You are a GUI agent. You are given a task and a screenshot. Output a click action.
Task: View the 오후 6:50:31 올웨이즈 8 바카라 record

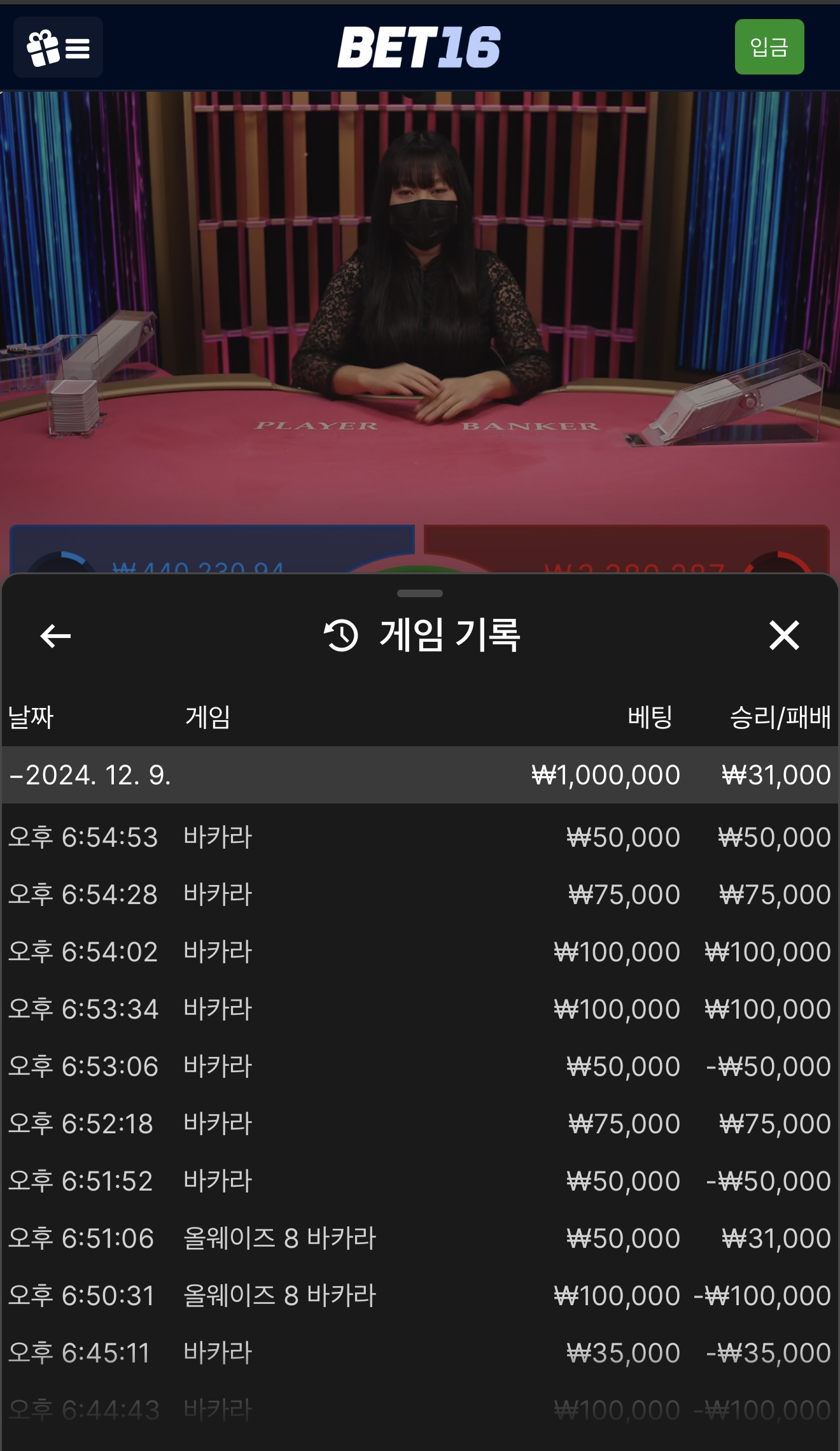click(x=419, y=1295)
